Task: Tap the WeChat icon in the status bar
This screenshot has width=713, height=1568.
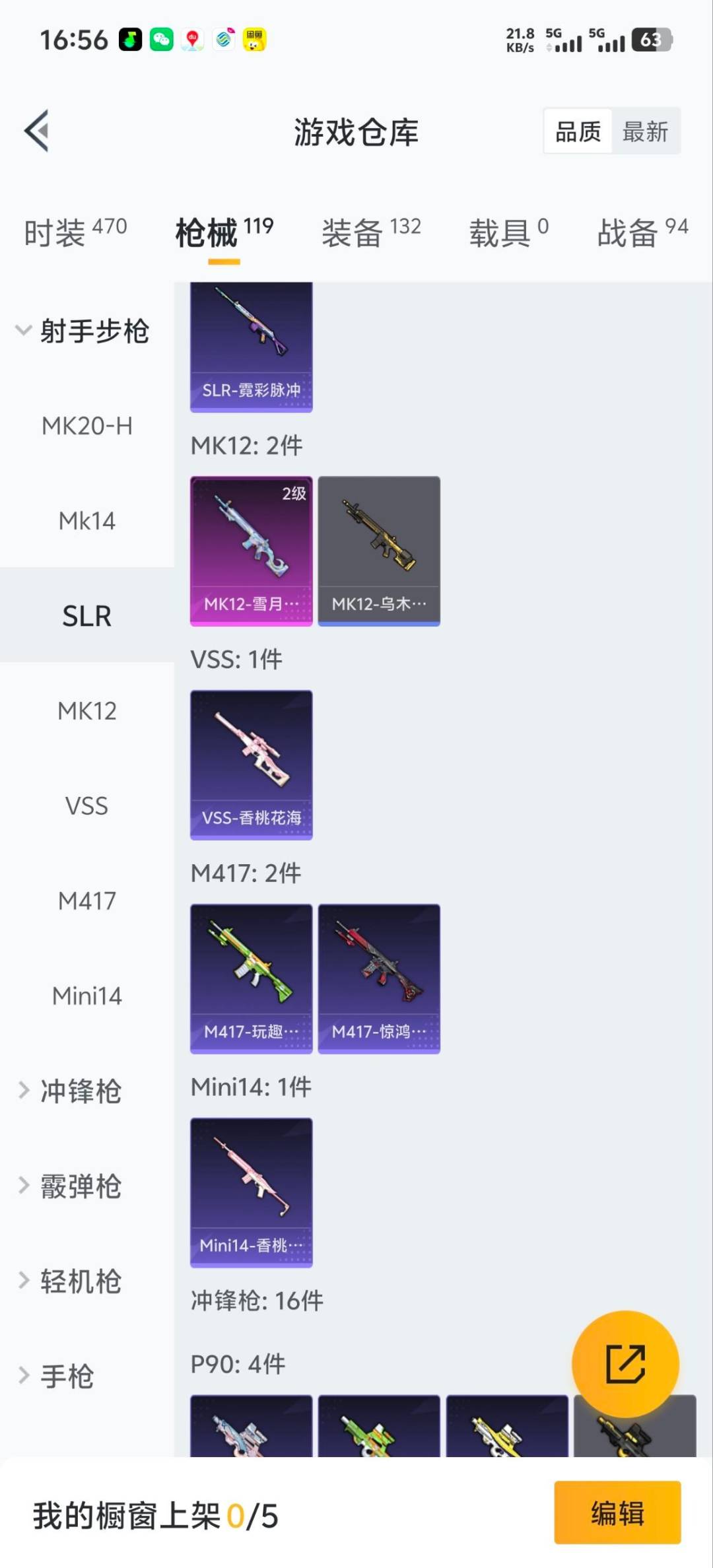Action: (x=160, y=40)
